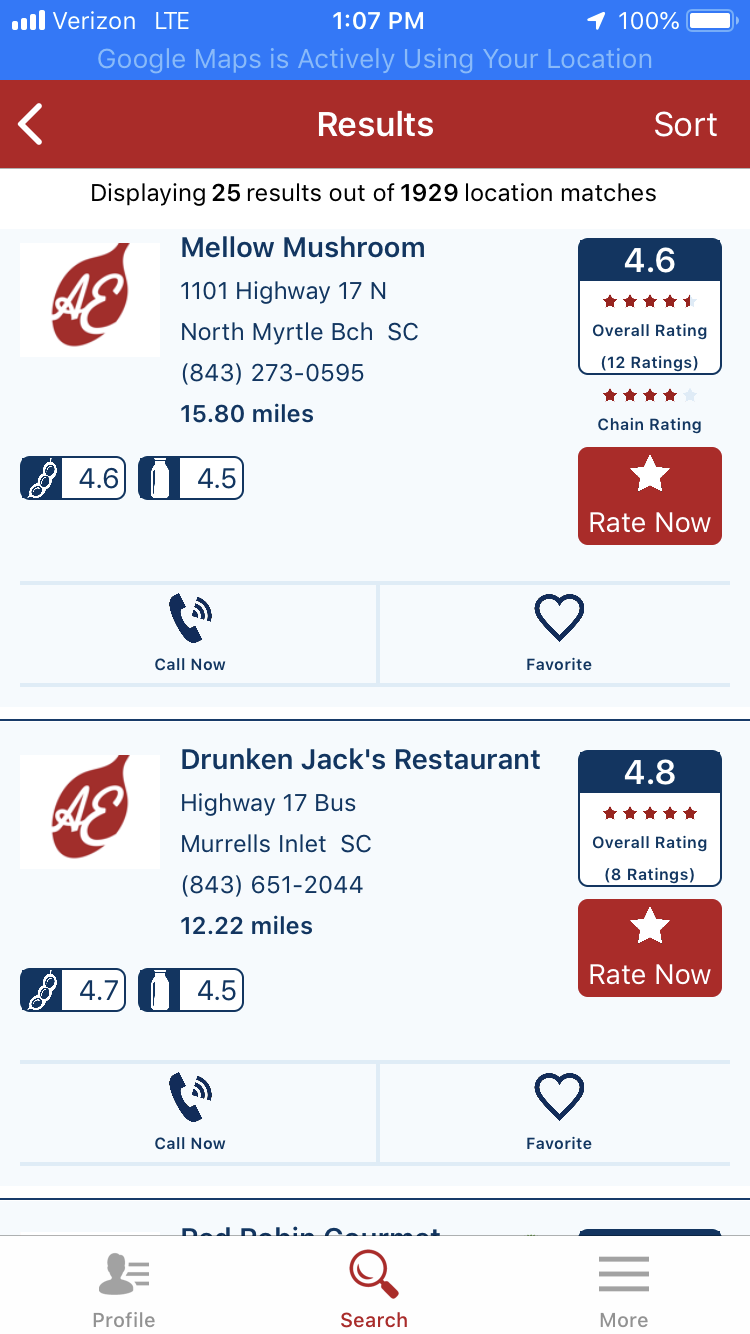Switch to the Profile tab
Viewport: 750px width, 1334px height.
[124, 1290]
